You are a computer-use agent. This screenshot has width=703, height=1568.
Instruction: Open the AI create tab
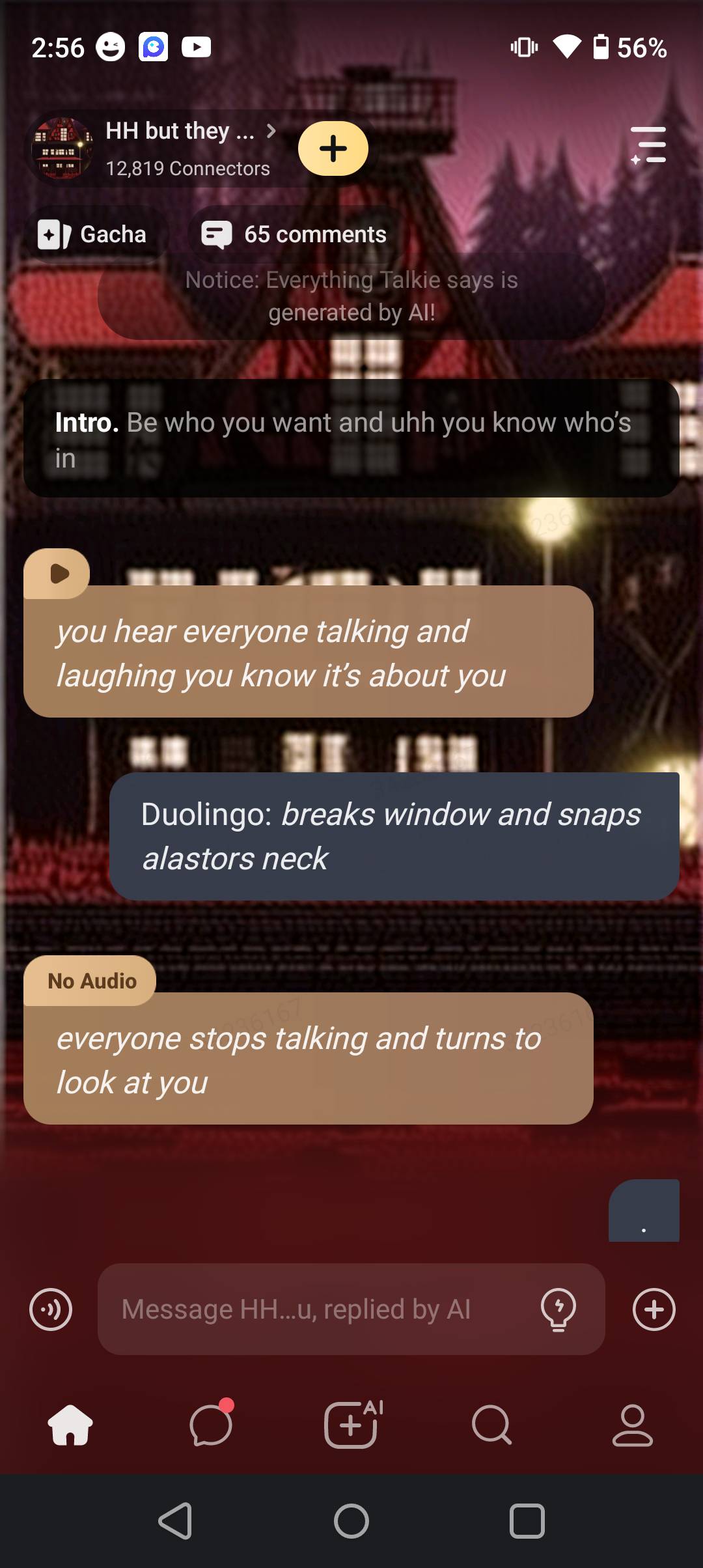[351, 1425]
